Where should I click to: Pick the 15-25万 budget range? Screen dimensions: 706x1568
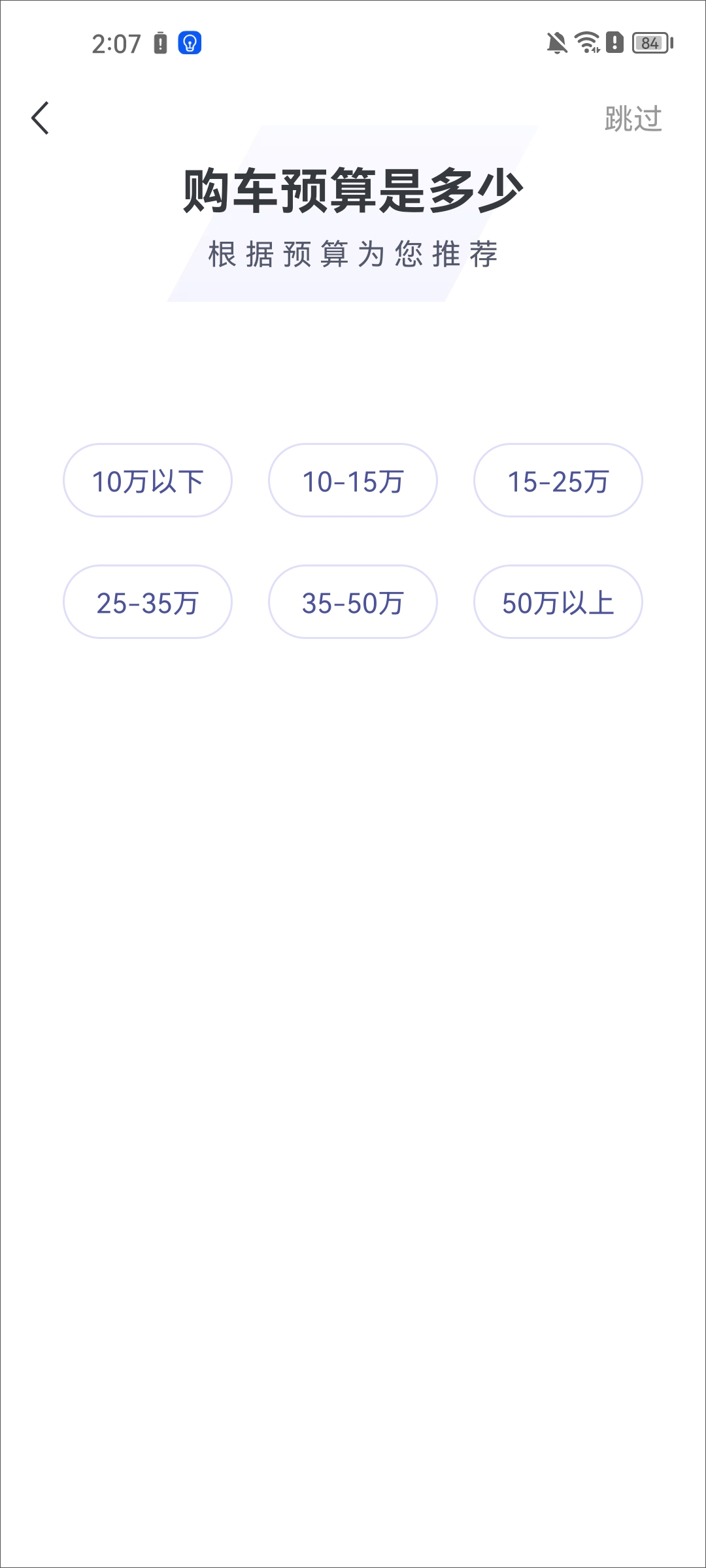pyautogui.click(x=558, y=481)
